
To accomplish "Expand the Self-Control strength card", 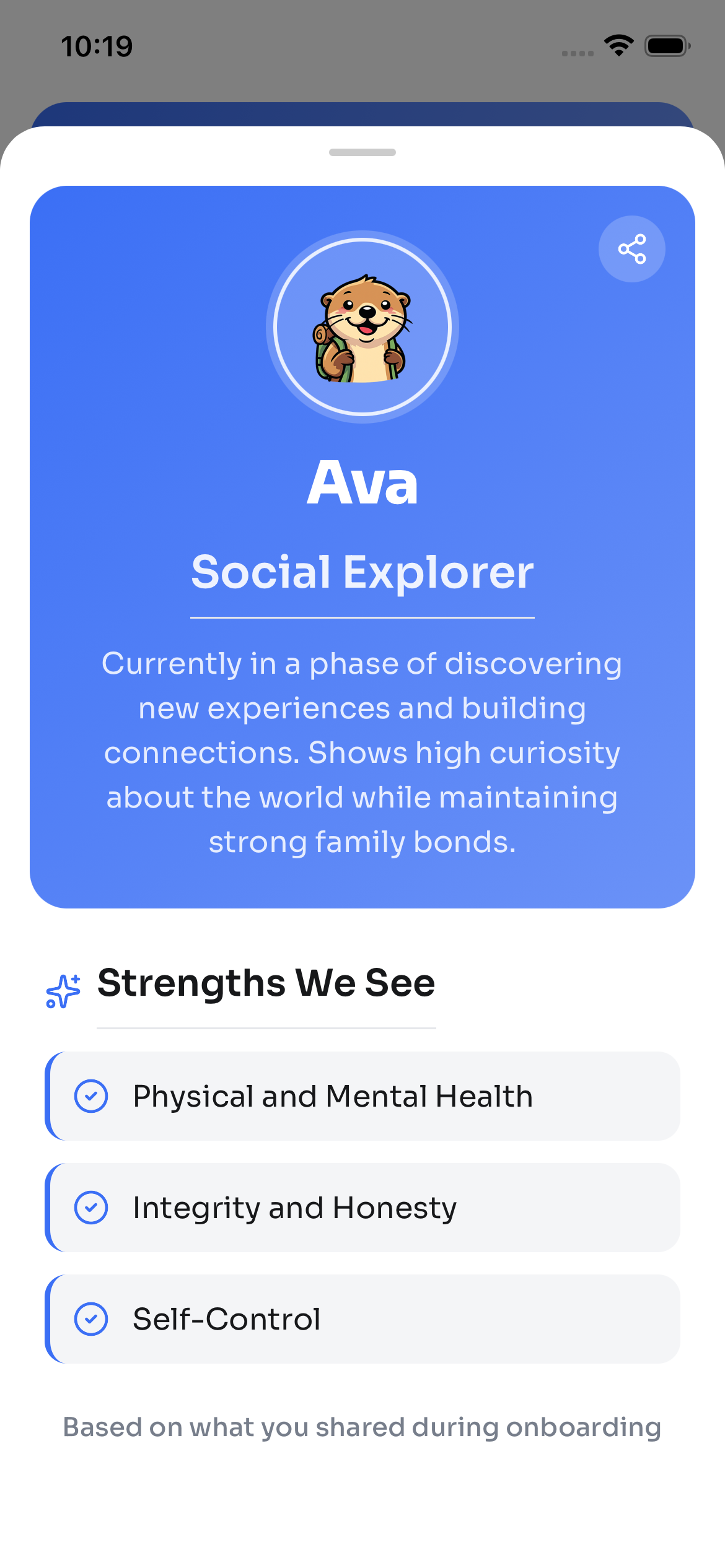I will 362,1318.
